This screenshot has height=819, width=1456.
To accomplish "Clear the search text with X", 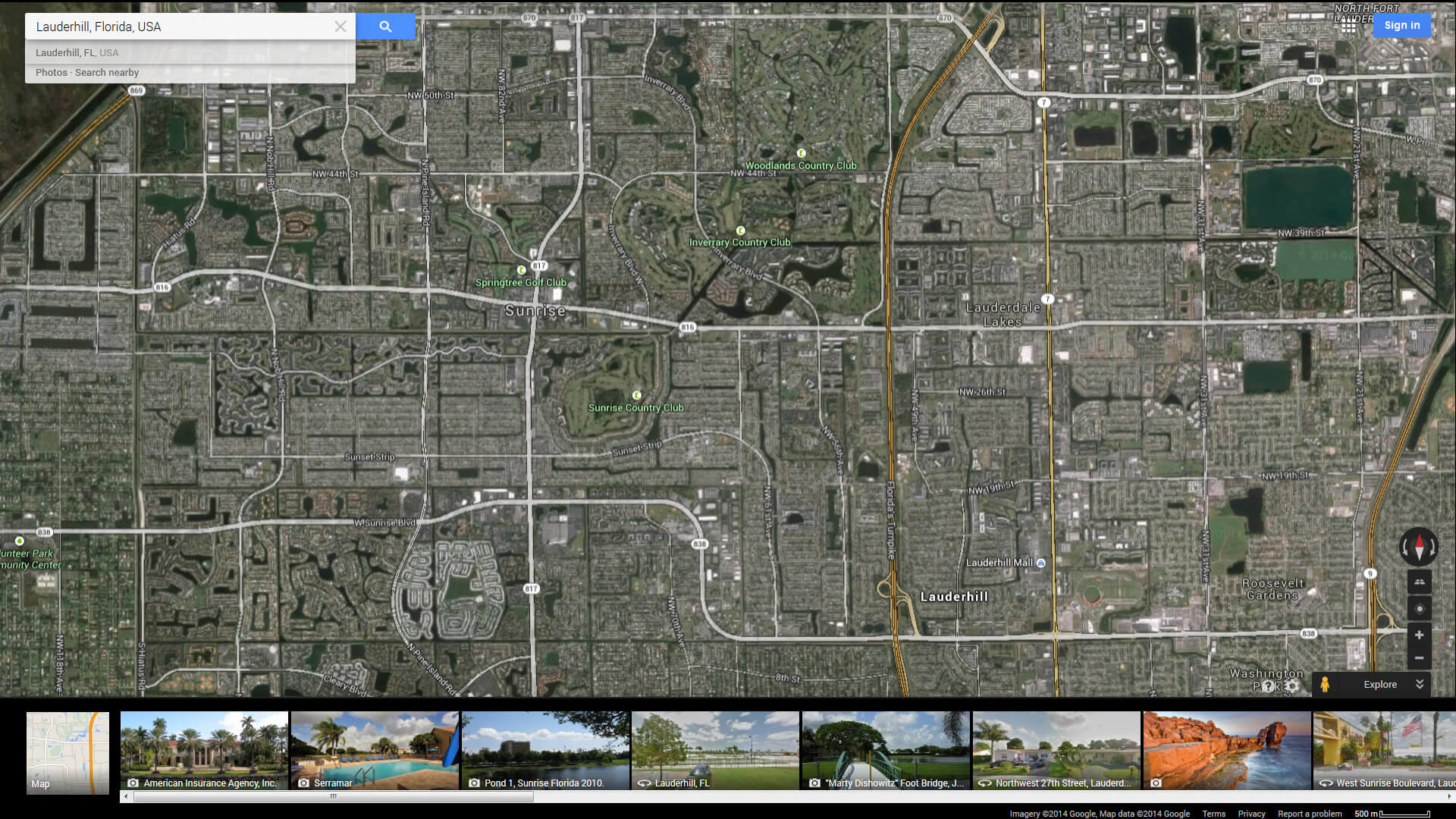I will [x=340, y=27].
